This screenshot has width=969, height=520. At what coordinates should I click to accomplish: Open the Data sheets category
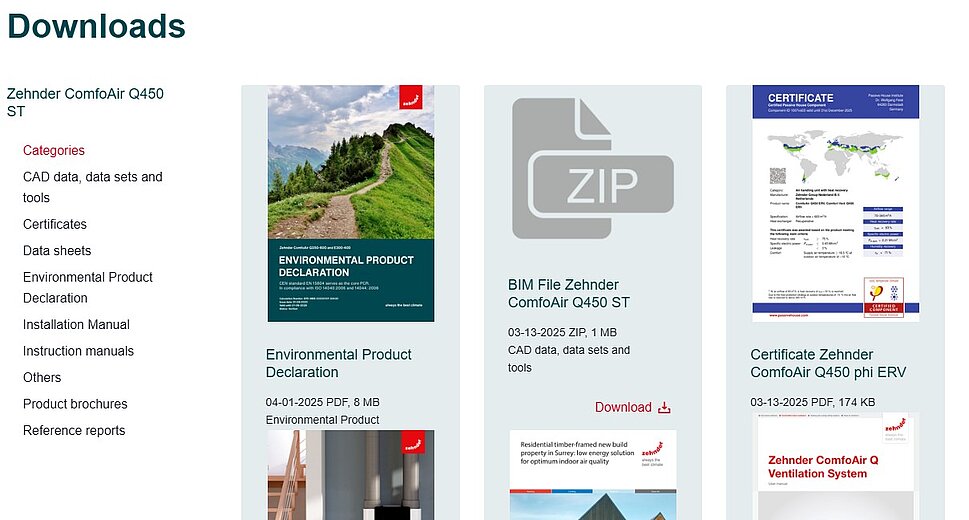[57, 251]
